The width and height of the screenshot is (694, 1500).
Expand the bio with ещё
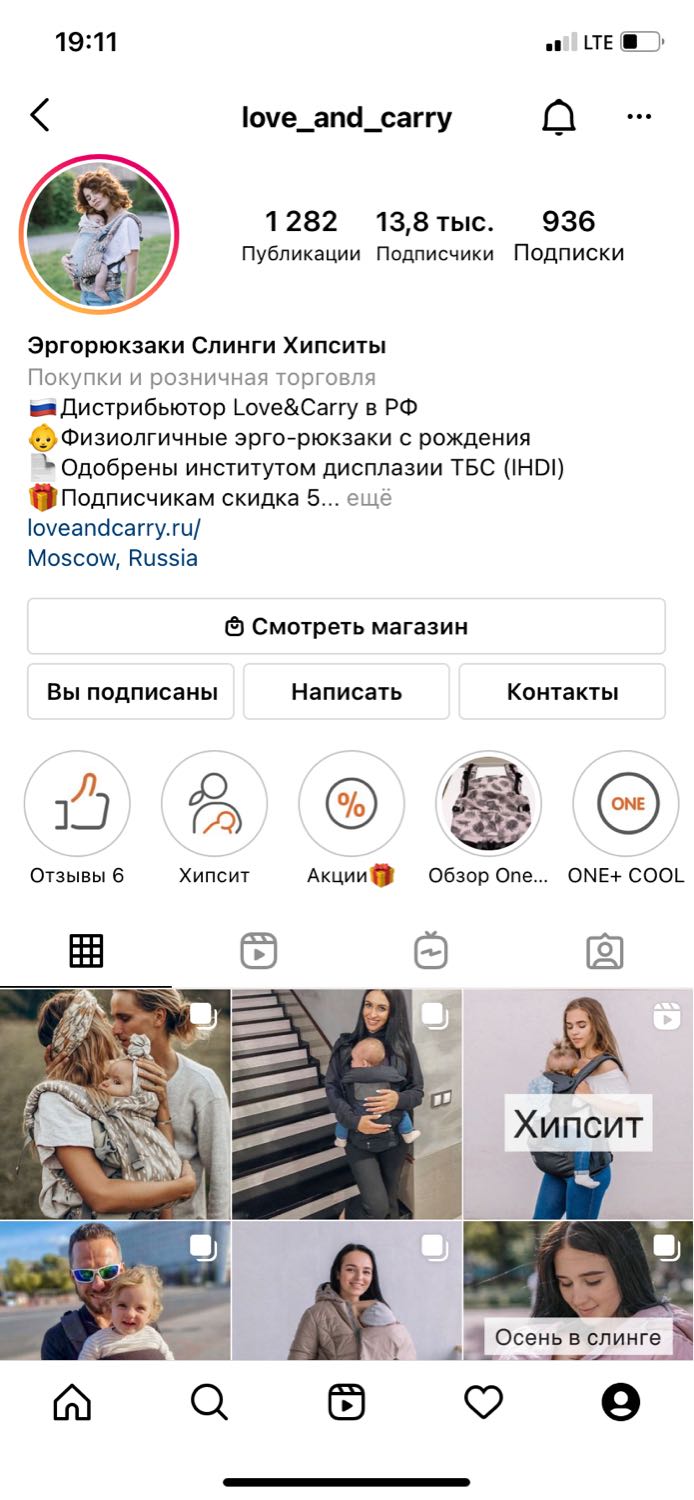point(369,497)
